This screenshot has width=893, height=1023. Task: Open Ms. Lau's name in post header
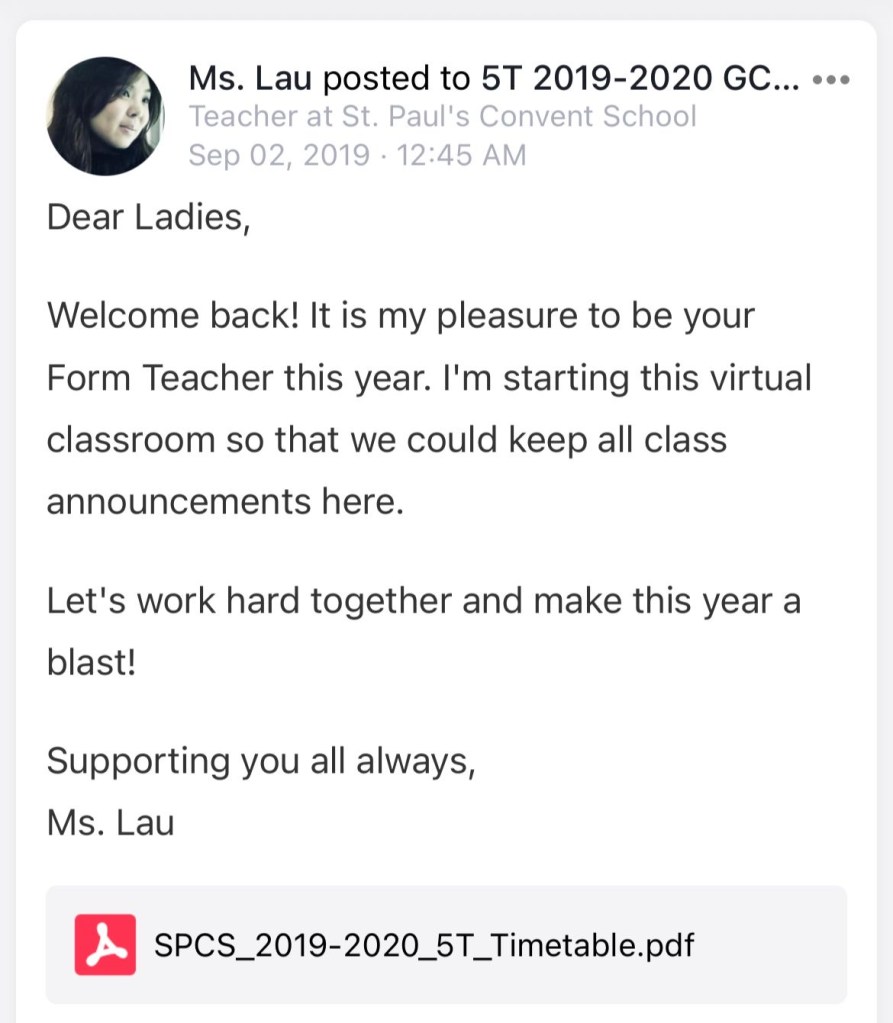pos(251,78)
